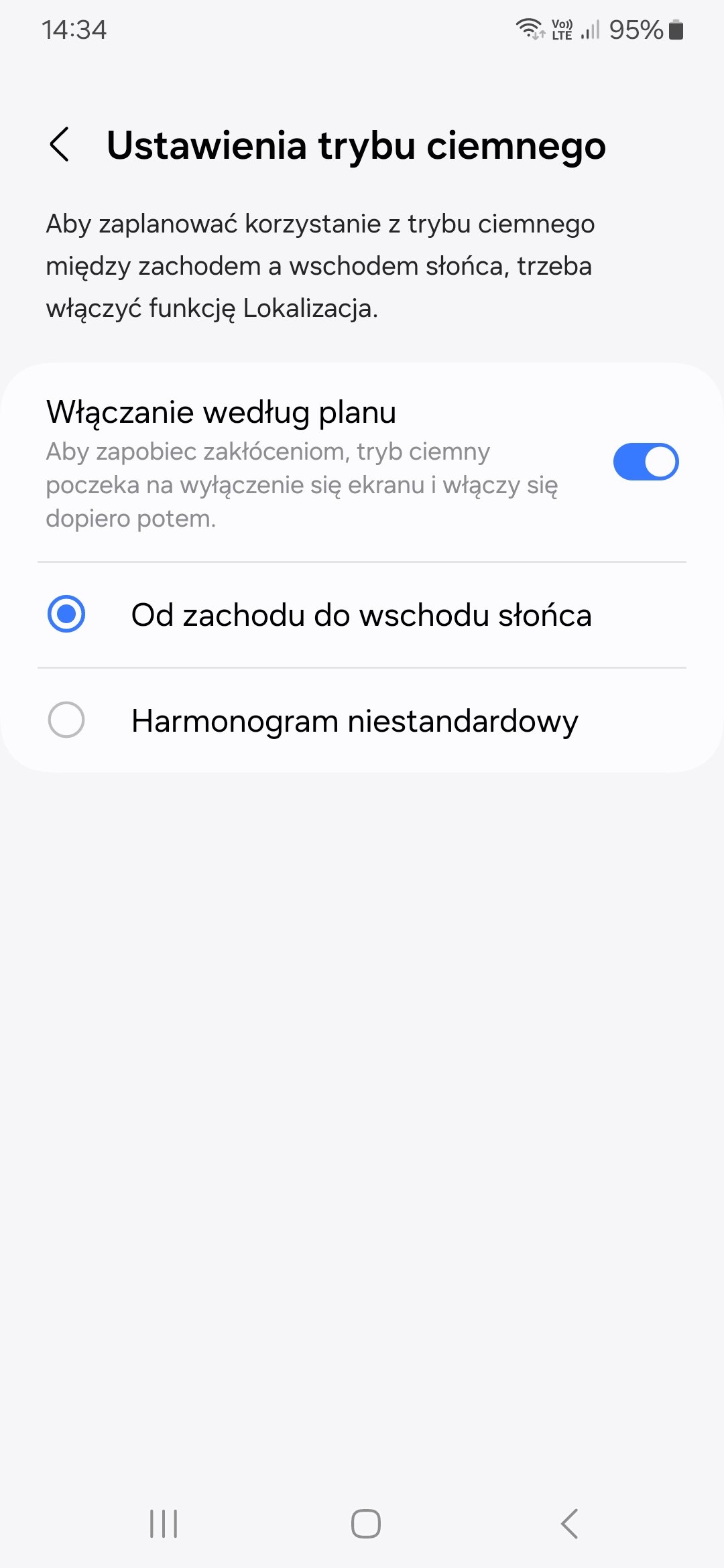The image size is (724, 1568).
Task: Turn off the Włączanie według planu switch
Action: tap(646, 462)
